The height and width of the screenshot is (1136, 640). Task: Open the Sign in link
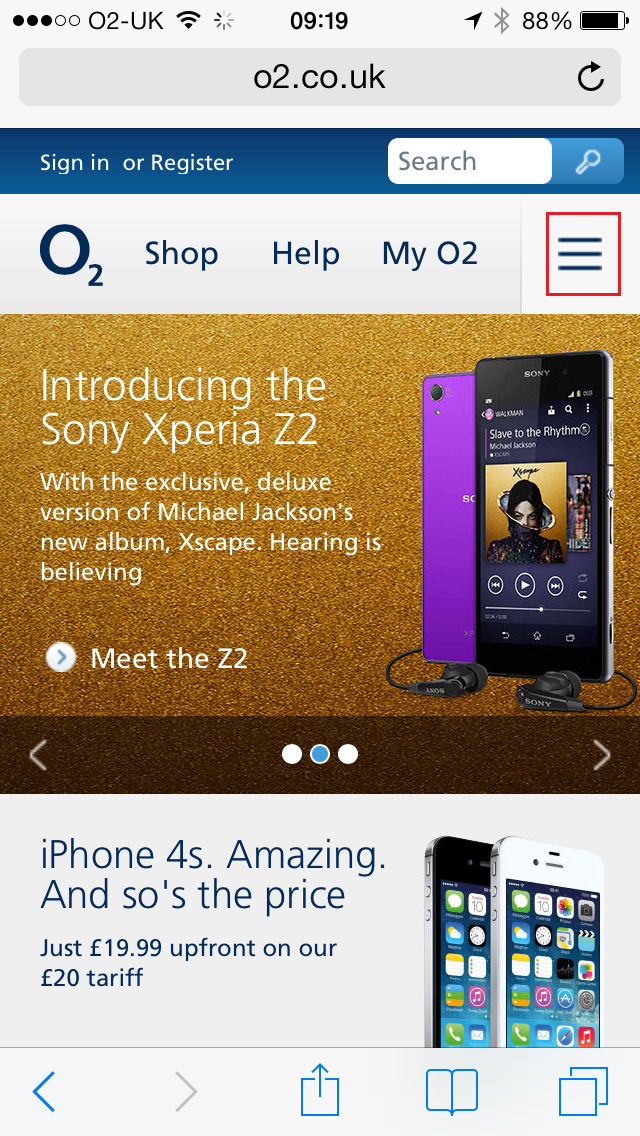tap(75, 162)
